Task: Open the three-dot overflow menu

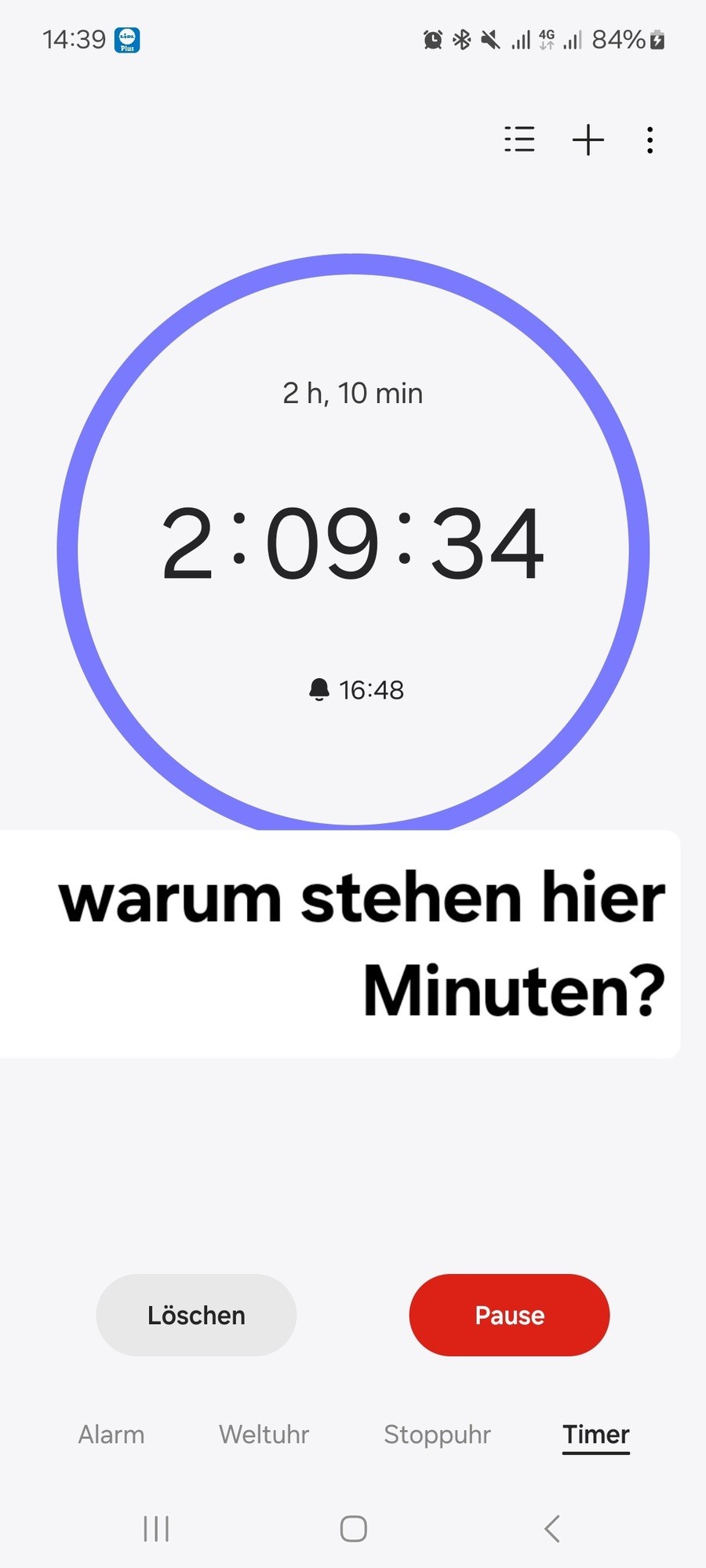Action: pyautogui.click(x=650, y=140)
